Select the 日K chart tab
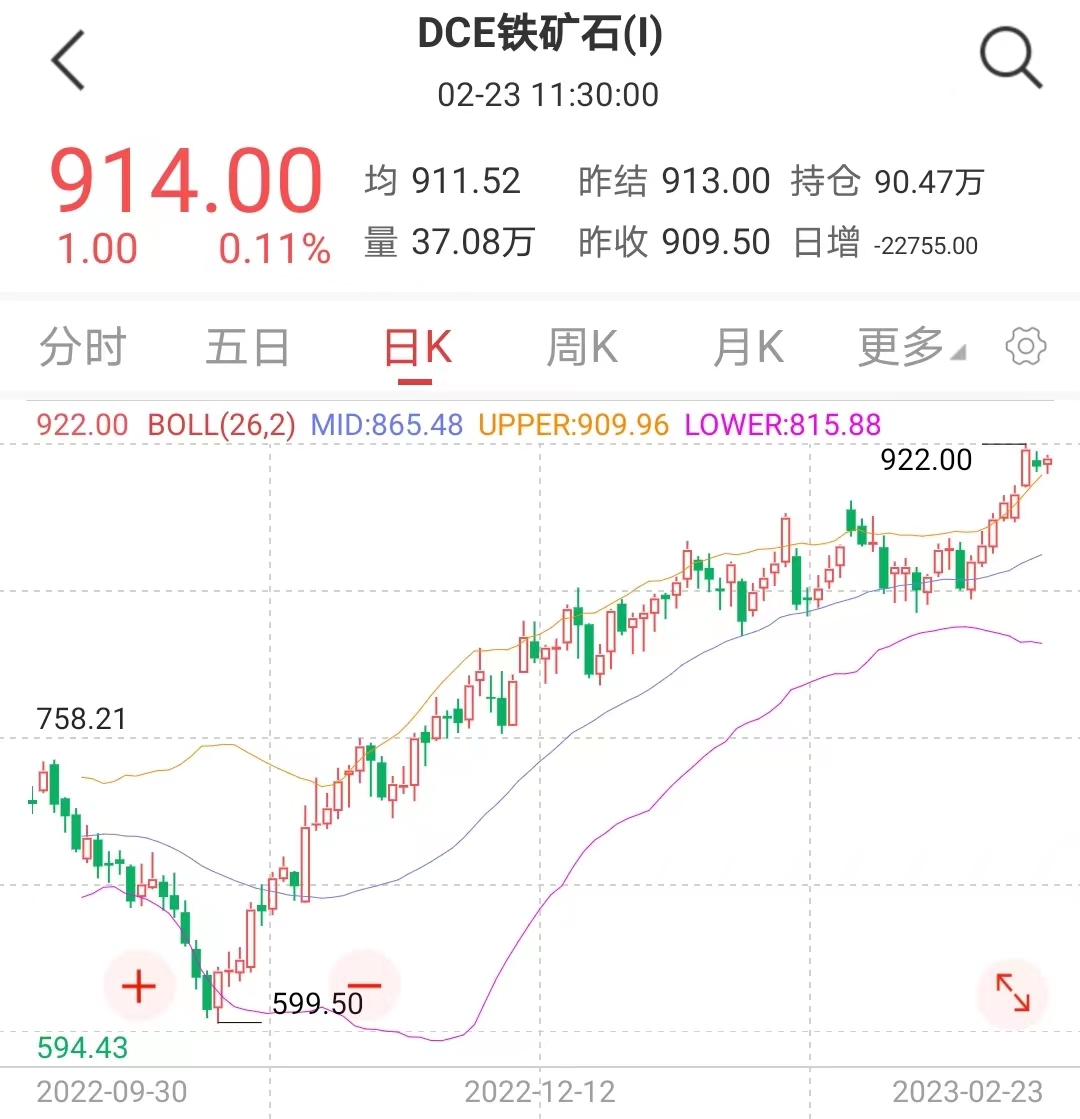This screenshot has width=1080, height=1119. point(418,348)
